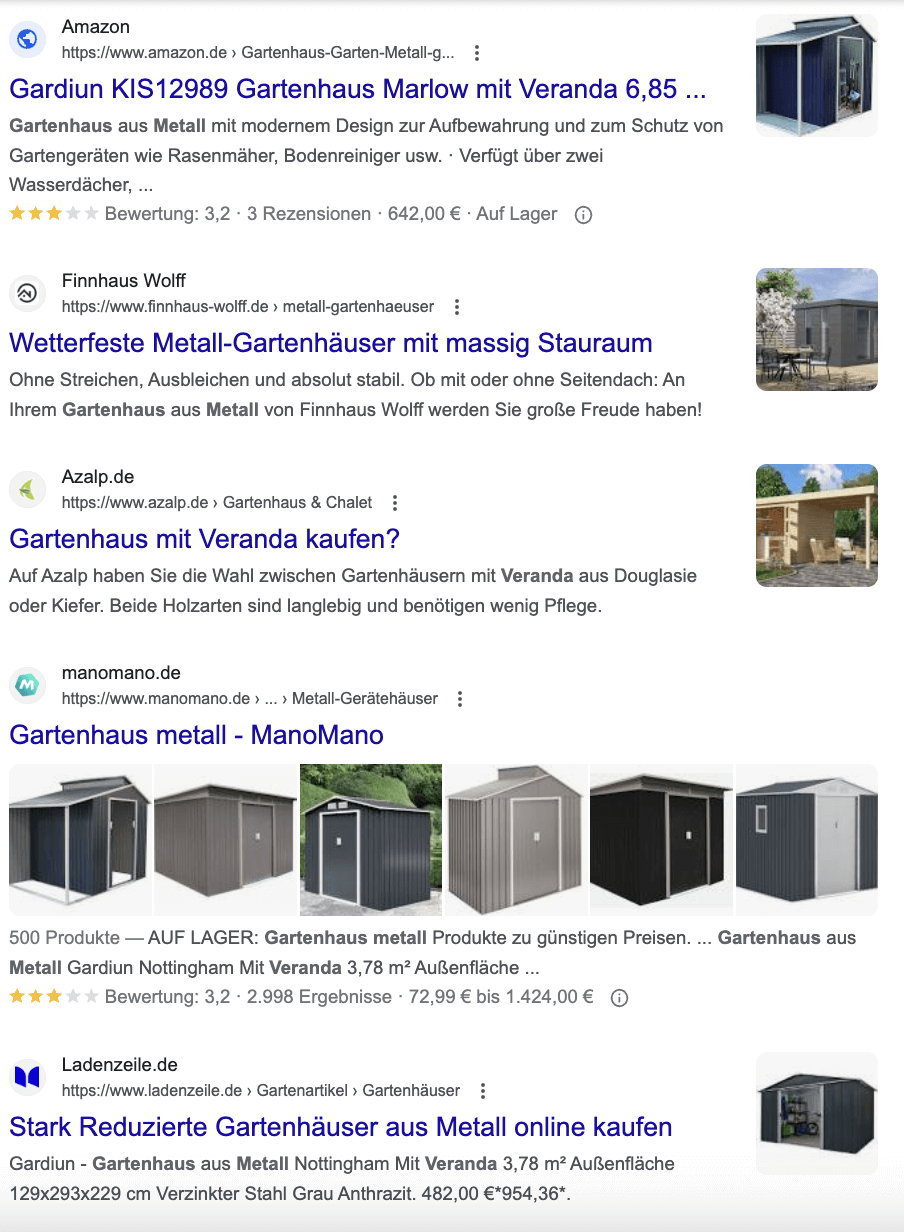This screenshot has width=904, height=1232.
Task: Open 'Stark Reduzierte Gartenhäuser aus Metall' result
Action: pos(340,1126)
